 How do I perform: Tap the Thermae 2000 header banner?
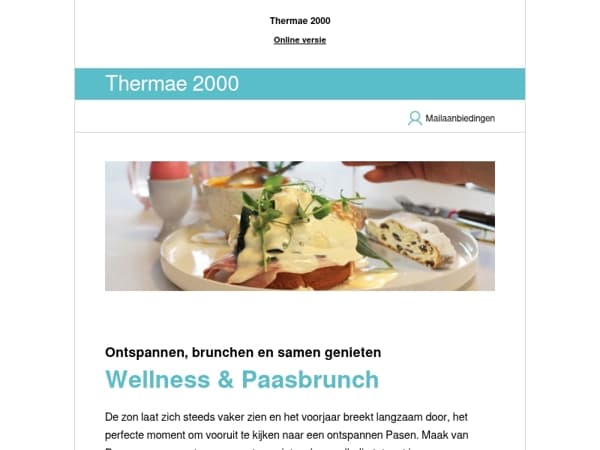pos(300,84)
